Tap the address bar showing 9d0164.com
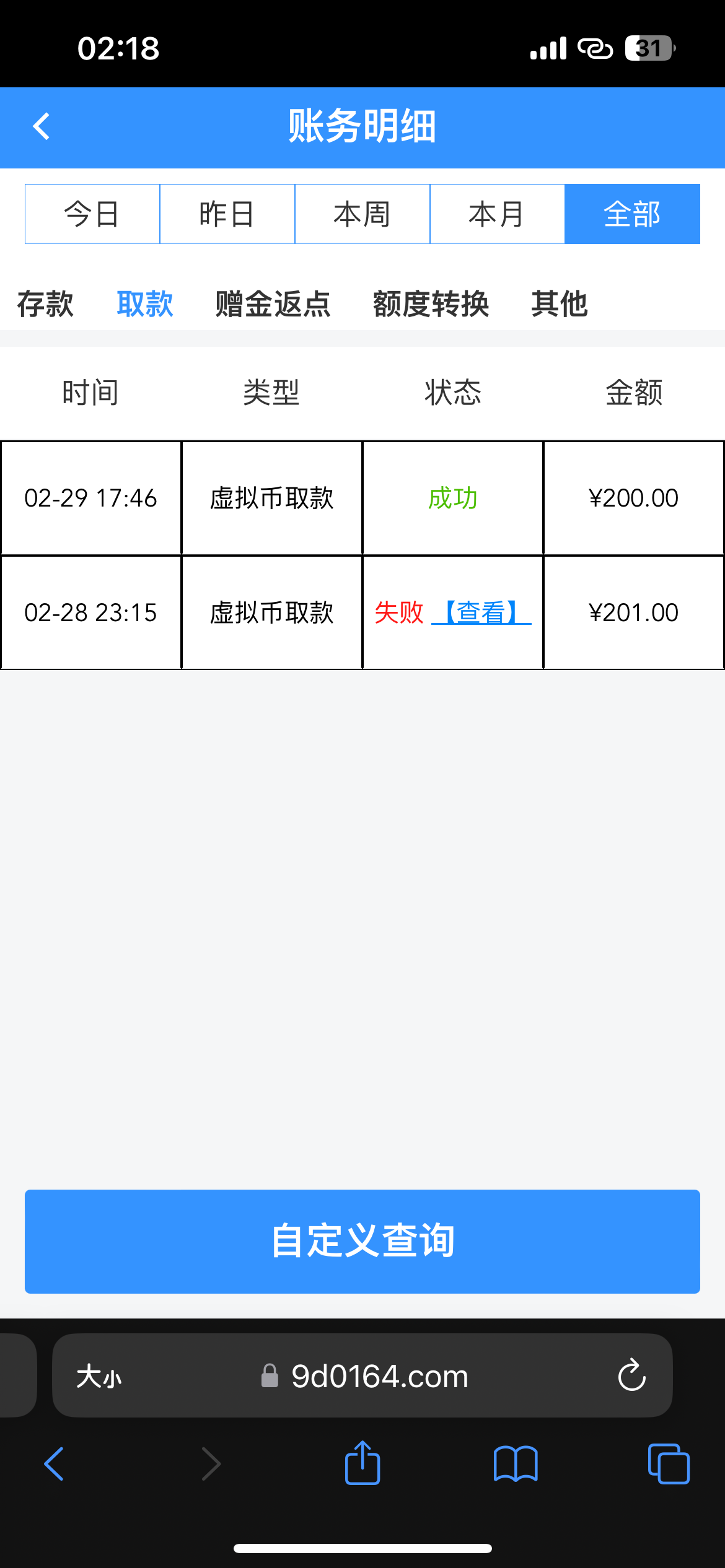Viewport: 725px width, 1568px height. tap(380, 1376)
